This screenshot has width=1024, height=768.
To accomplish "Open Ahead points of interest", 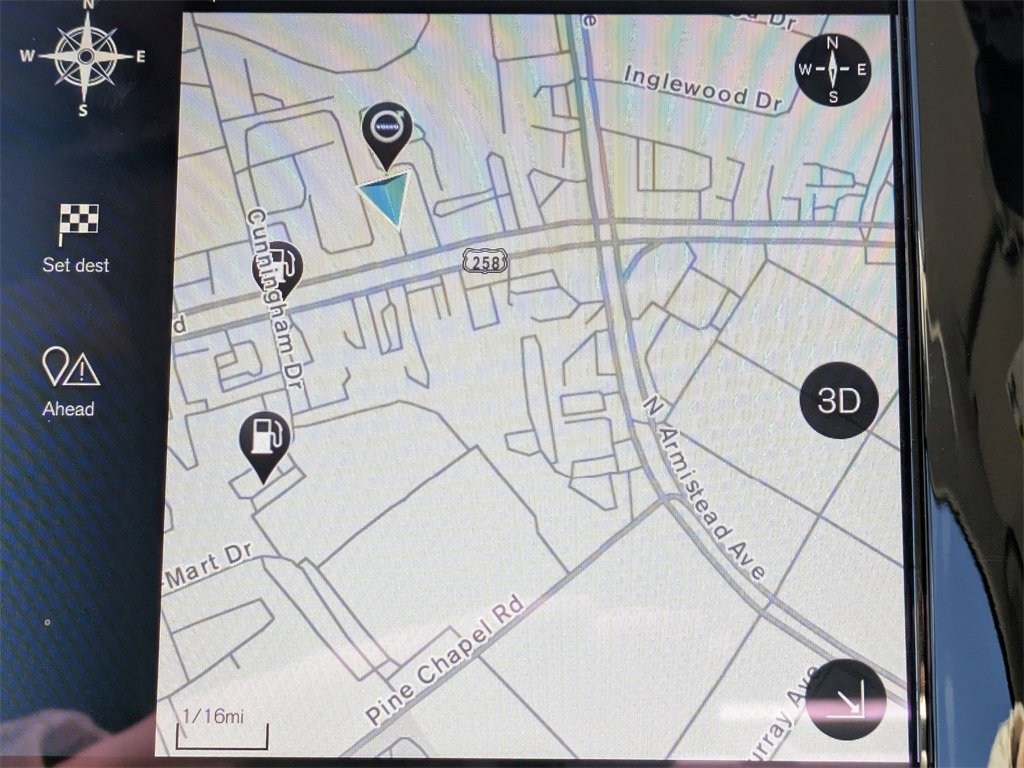I will tap(69, 379).
